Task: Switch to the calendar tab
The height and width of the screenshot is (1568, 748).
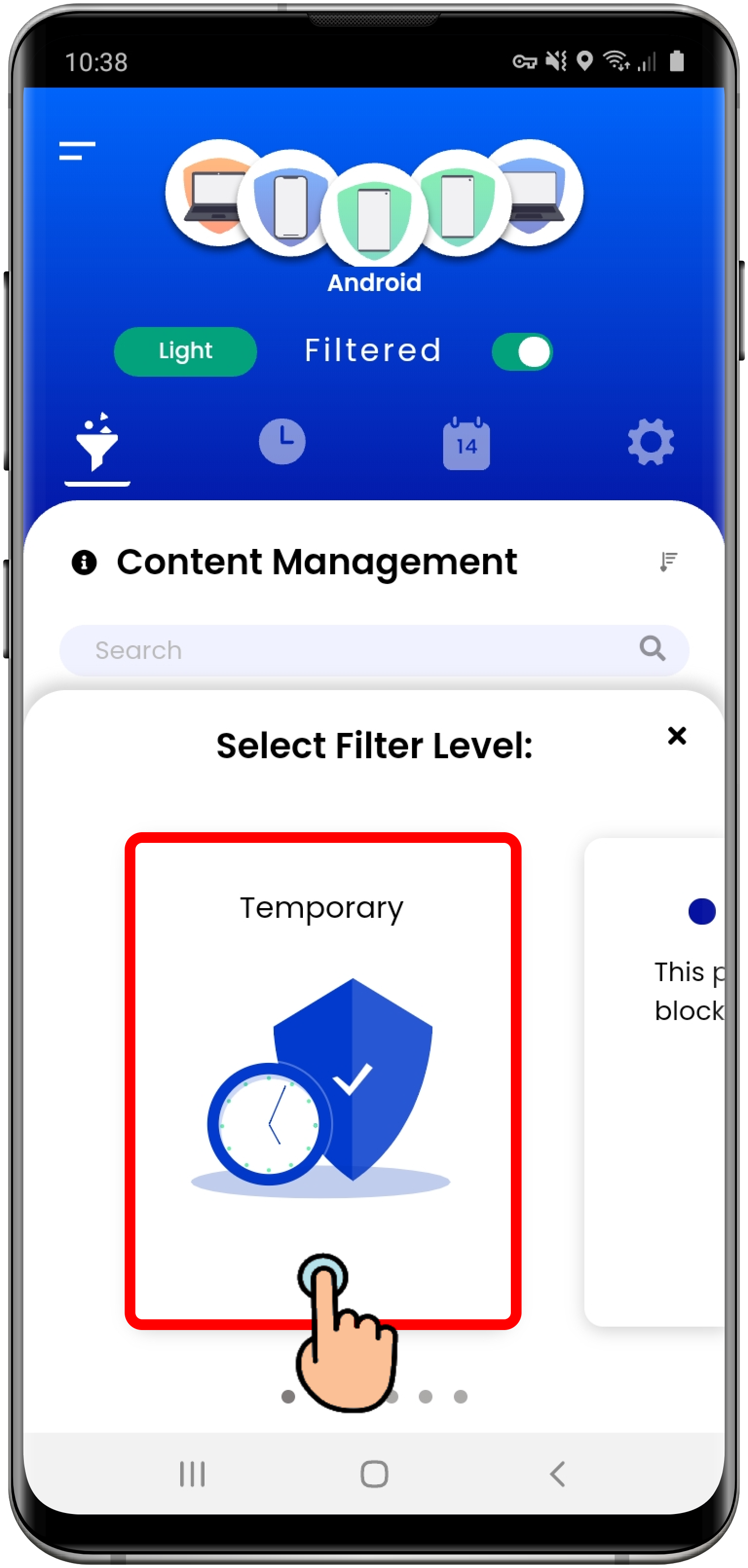Action: point(466,443)
